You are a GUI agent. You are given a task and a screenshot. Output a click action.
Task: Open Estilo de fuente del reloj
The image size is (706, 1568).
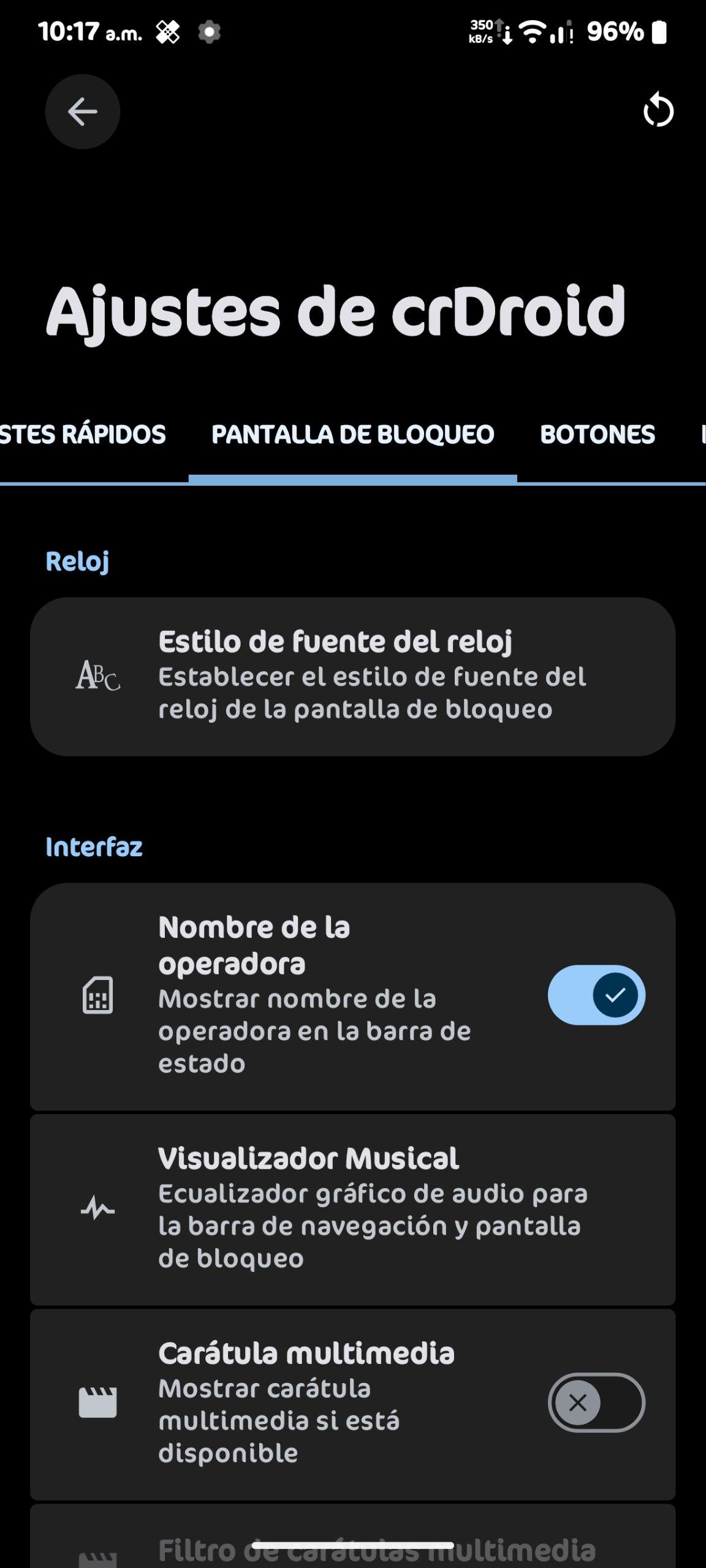352,676
